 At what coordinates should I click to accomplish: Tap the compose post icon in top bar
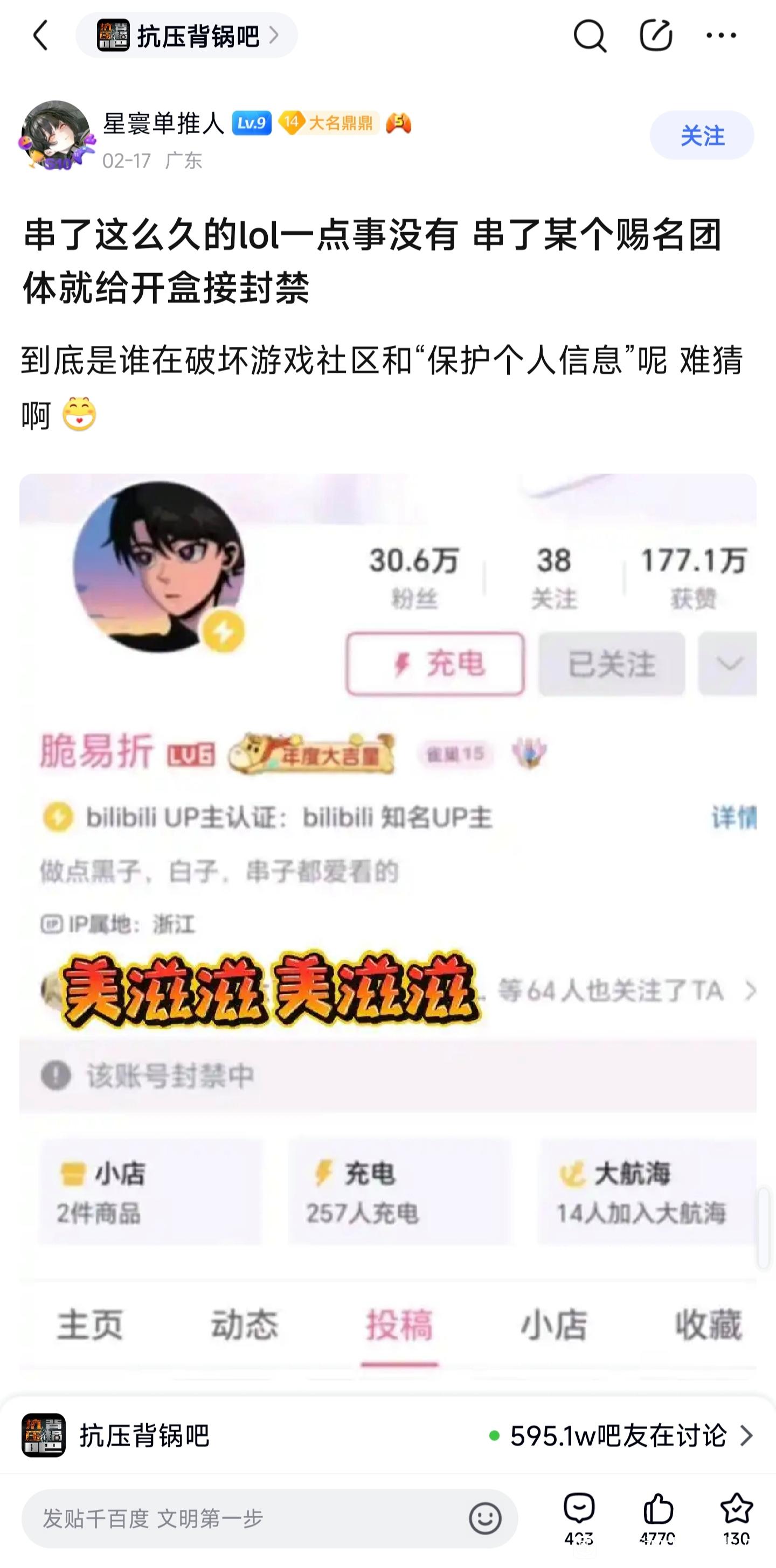pos(655,36)
